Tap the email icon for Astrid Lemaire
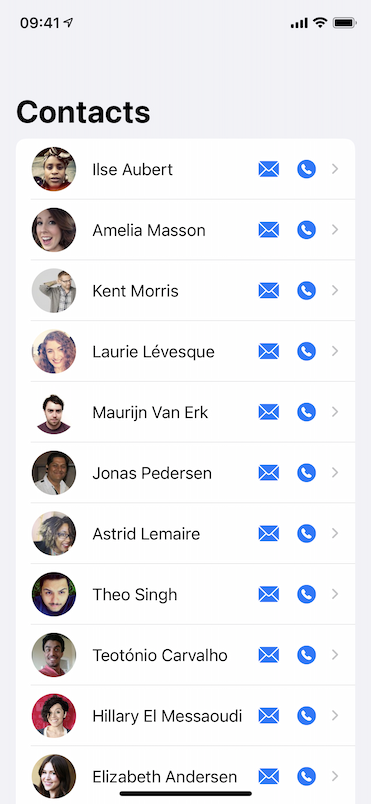 [x=269, y=533]
